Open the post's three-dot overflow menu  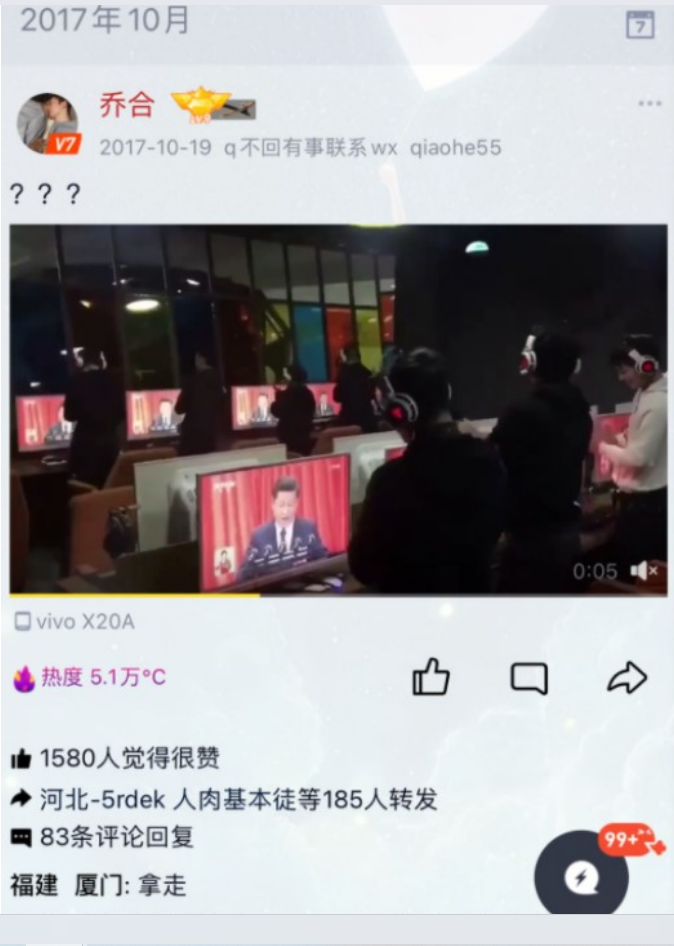click(650, 104)
